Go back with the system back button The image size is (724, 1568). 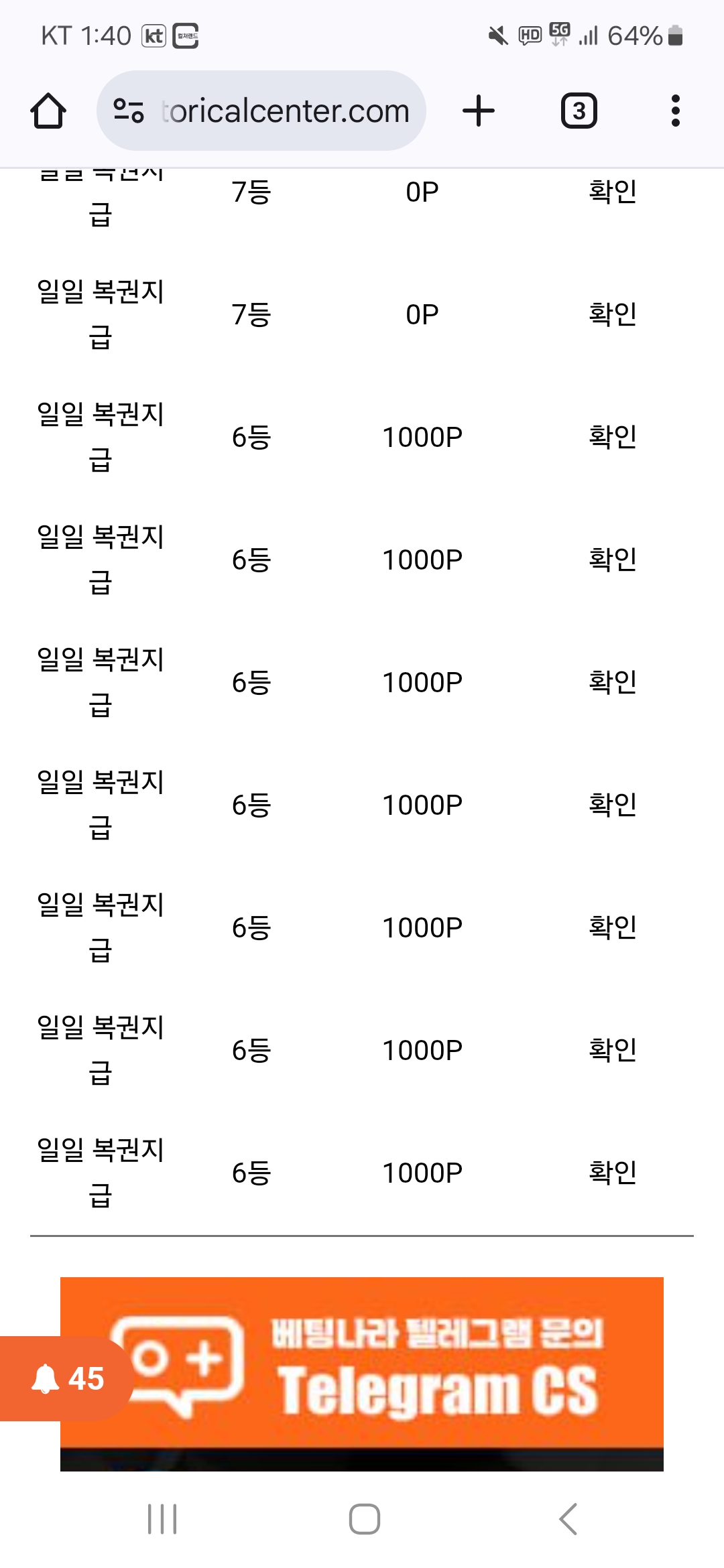(568, 1518)
